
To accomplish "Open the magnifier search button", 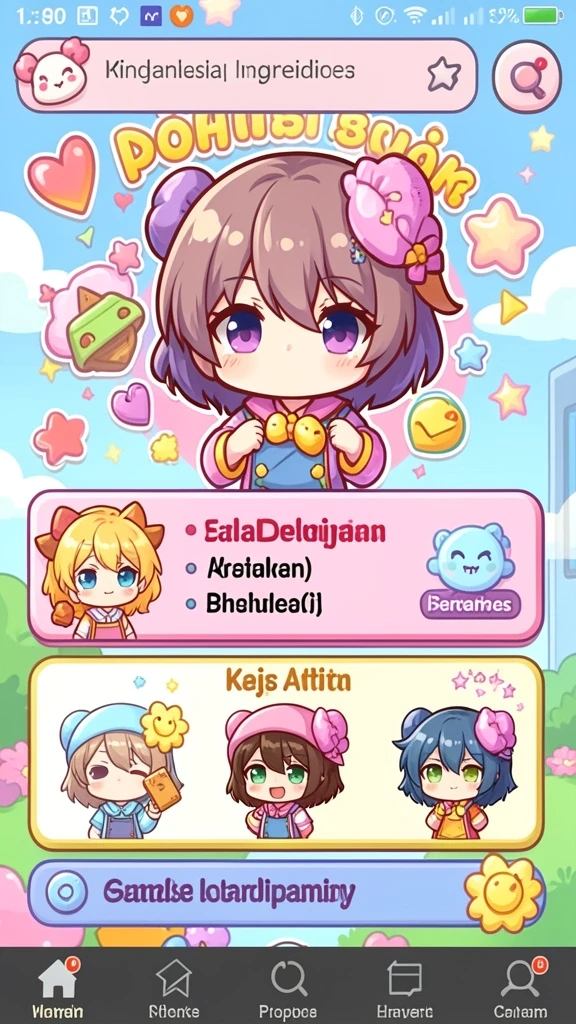I will [526, 76].
